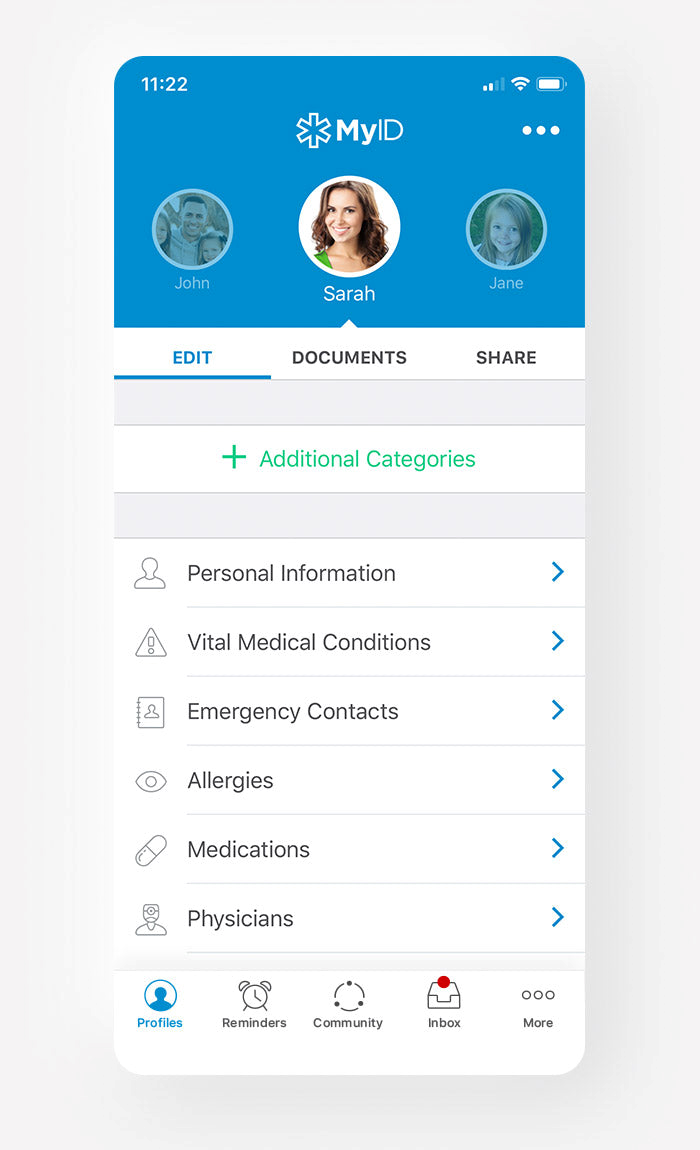Viewport: 700px width, 1150px height.
Task: Select the EDIT tab
Action: coord(192,357)
